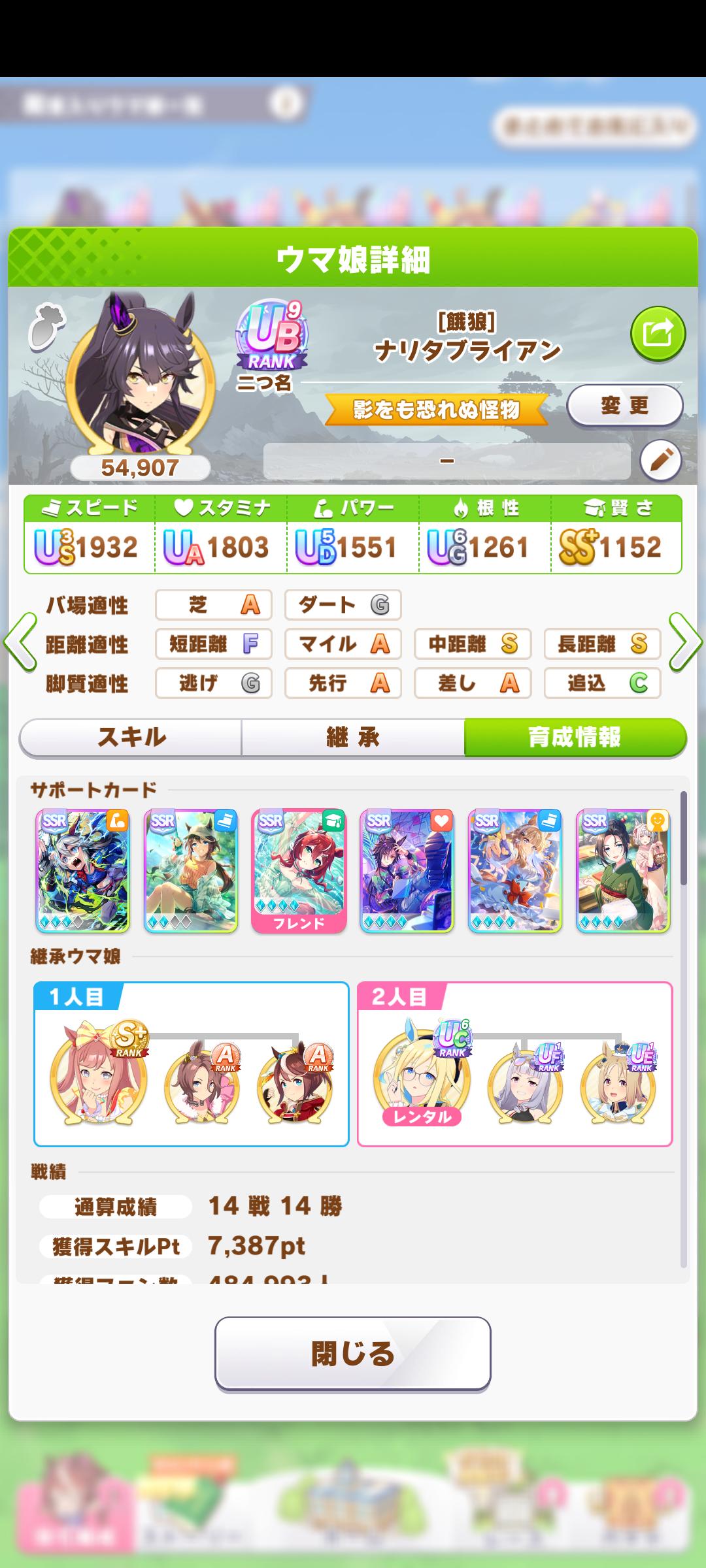Switch to the スキル tab

[131, 738]
